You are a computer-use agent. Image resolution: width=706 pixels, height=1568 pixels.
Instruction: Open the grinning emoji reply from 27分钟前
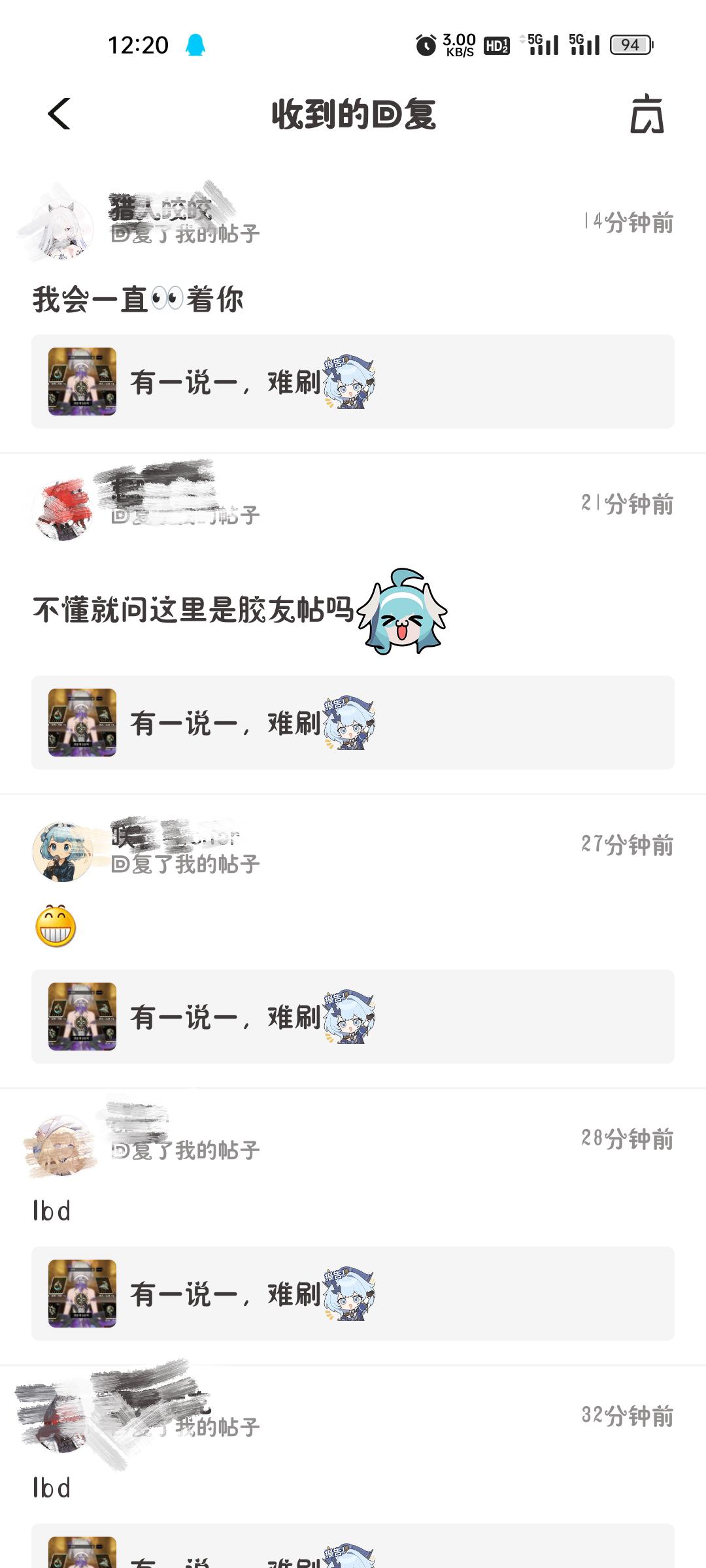coord(56,926)
